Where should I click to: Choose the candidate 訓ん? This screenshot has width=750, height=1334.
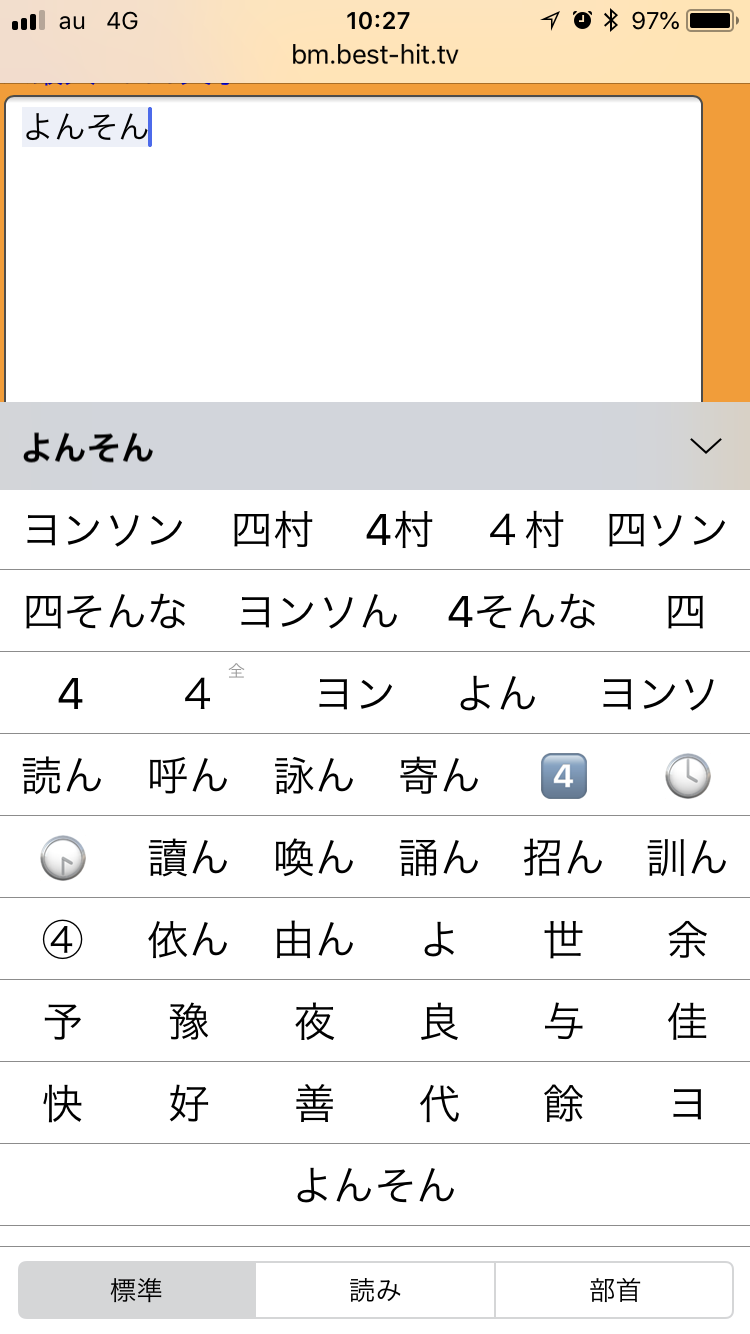tap(687, 858)
